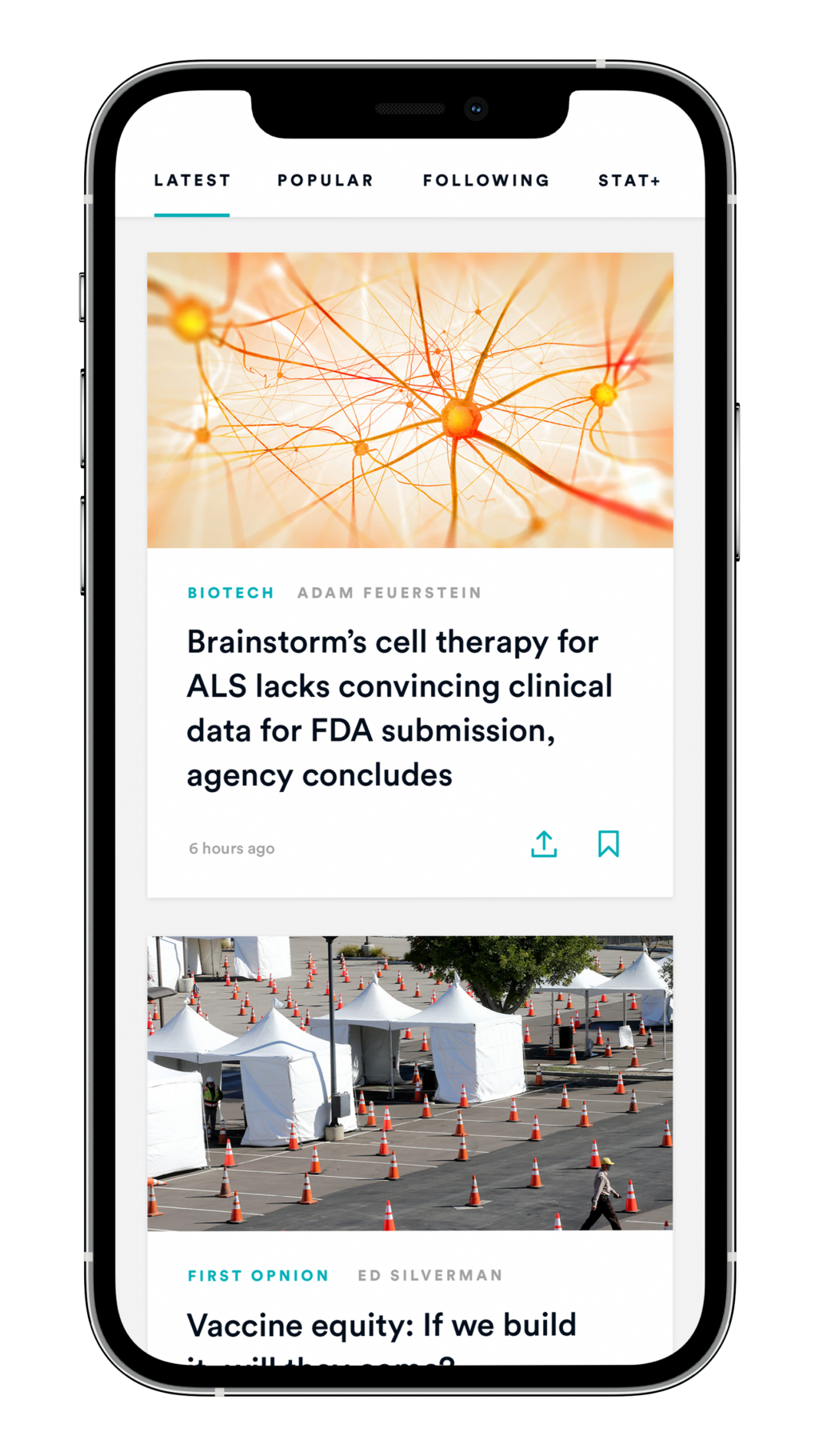Open the Biotech category link
This screenshot has width=819, height=1456.
pyautogui.click(x=230, y=593)
